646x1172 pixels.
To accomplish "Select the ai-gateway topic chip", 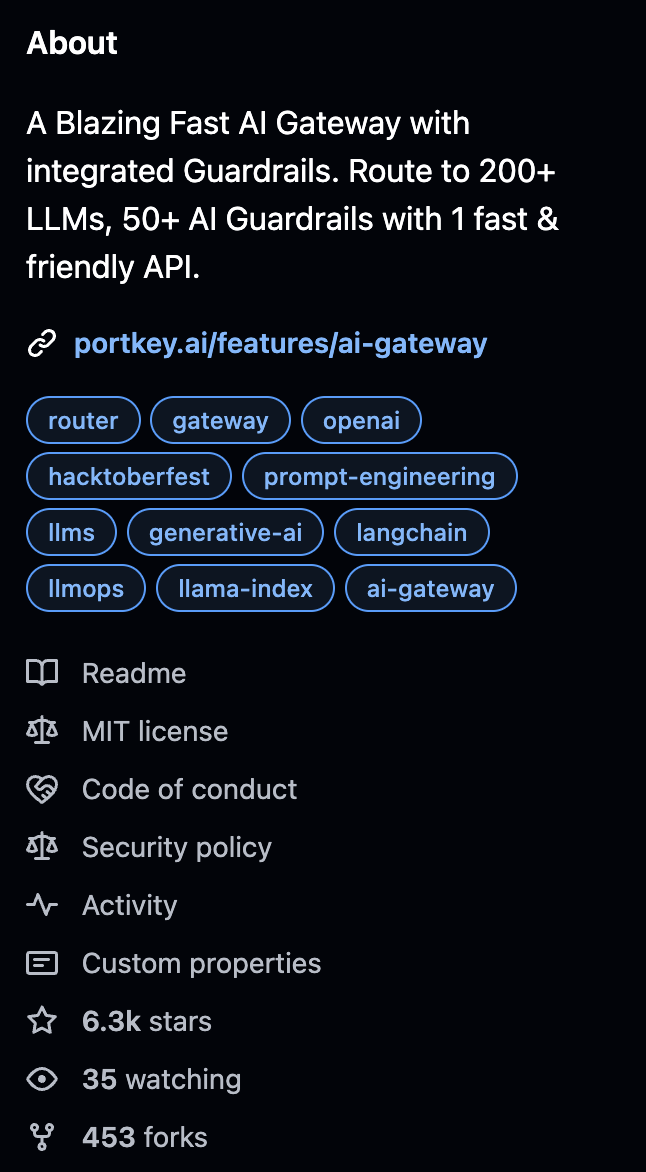I will (x=430, y=589).
